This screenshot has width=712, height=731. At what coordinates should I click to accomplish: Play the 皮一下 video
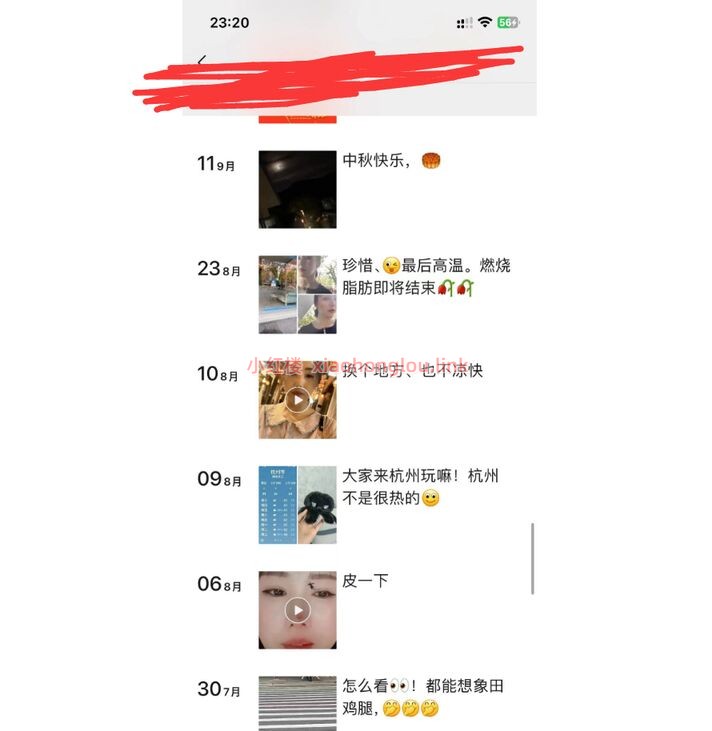coord(297,609)
